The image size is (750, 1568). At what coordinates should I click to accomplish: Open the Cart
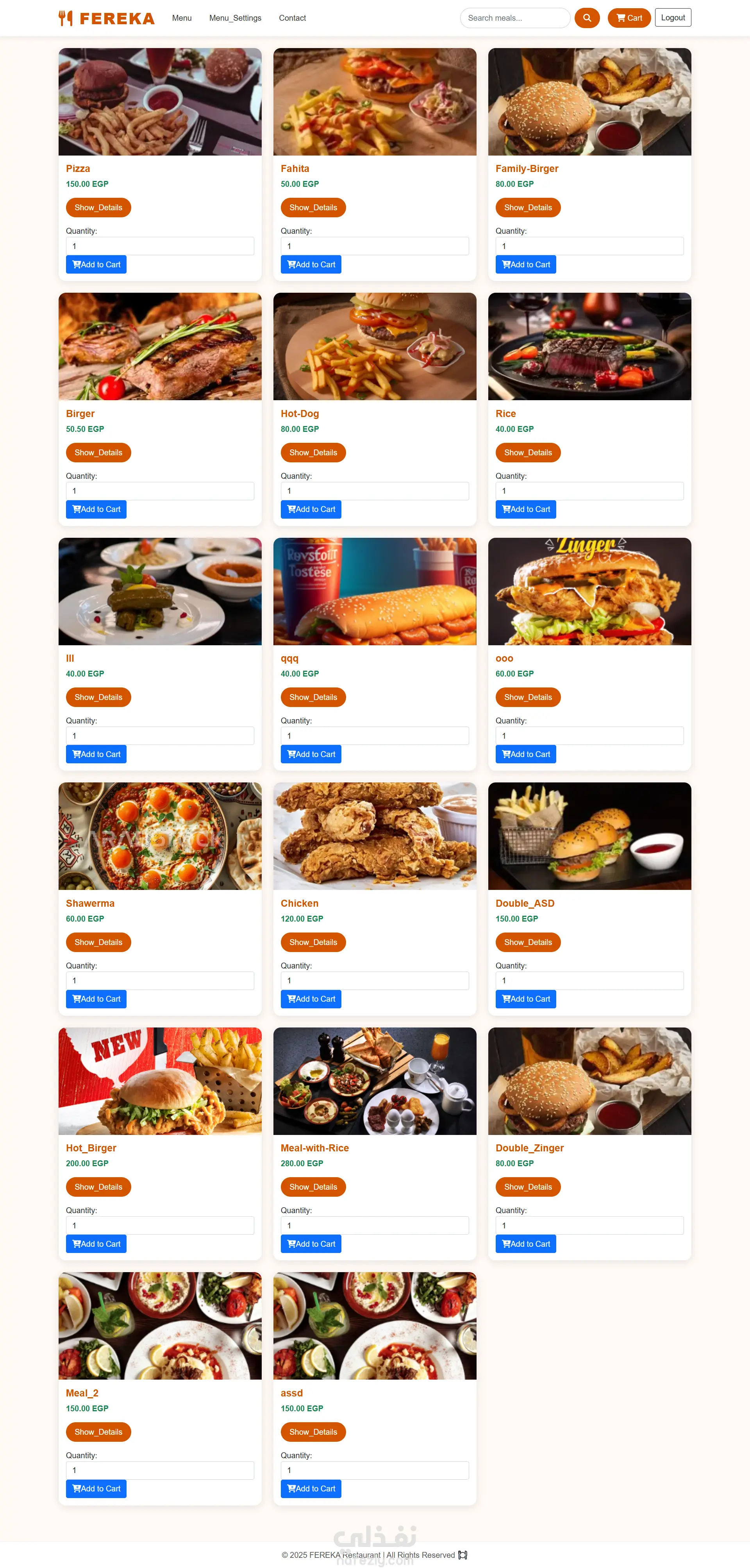click(x=629, y=18)
